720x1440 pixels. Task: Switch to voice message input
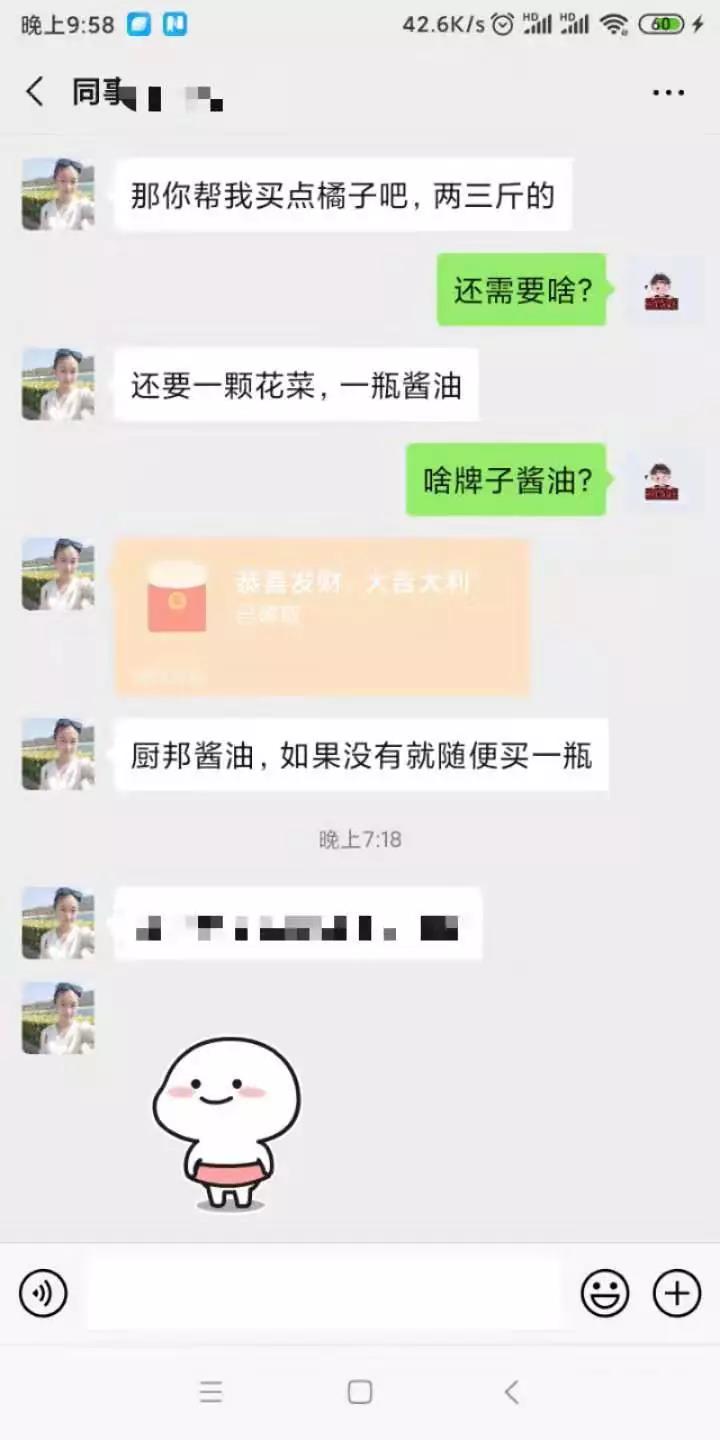43,1294
